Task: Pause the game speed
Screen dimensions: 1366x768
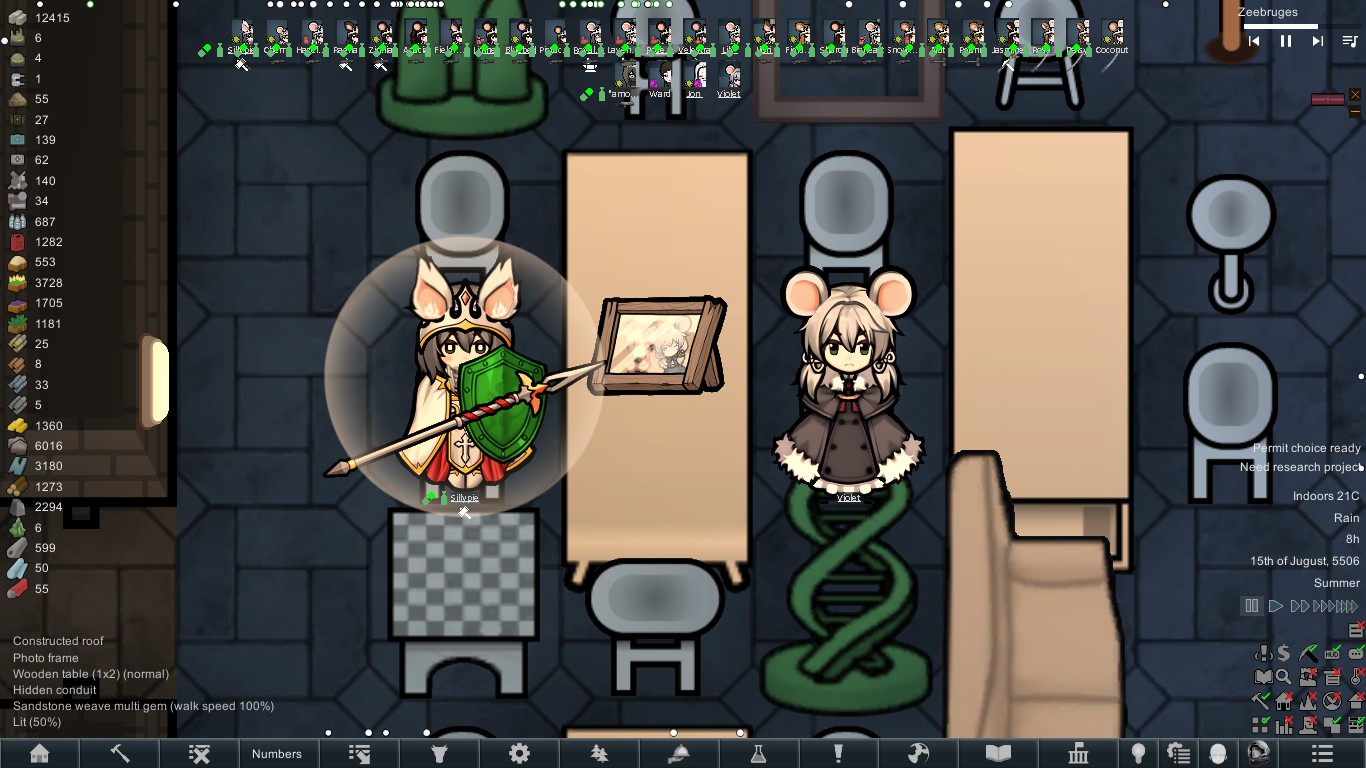Action: (x=1251, y=606)
